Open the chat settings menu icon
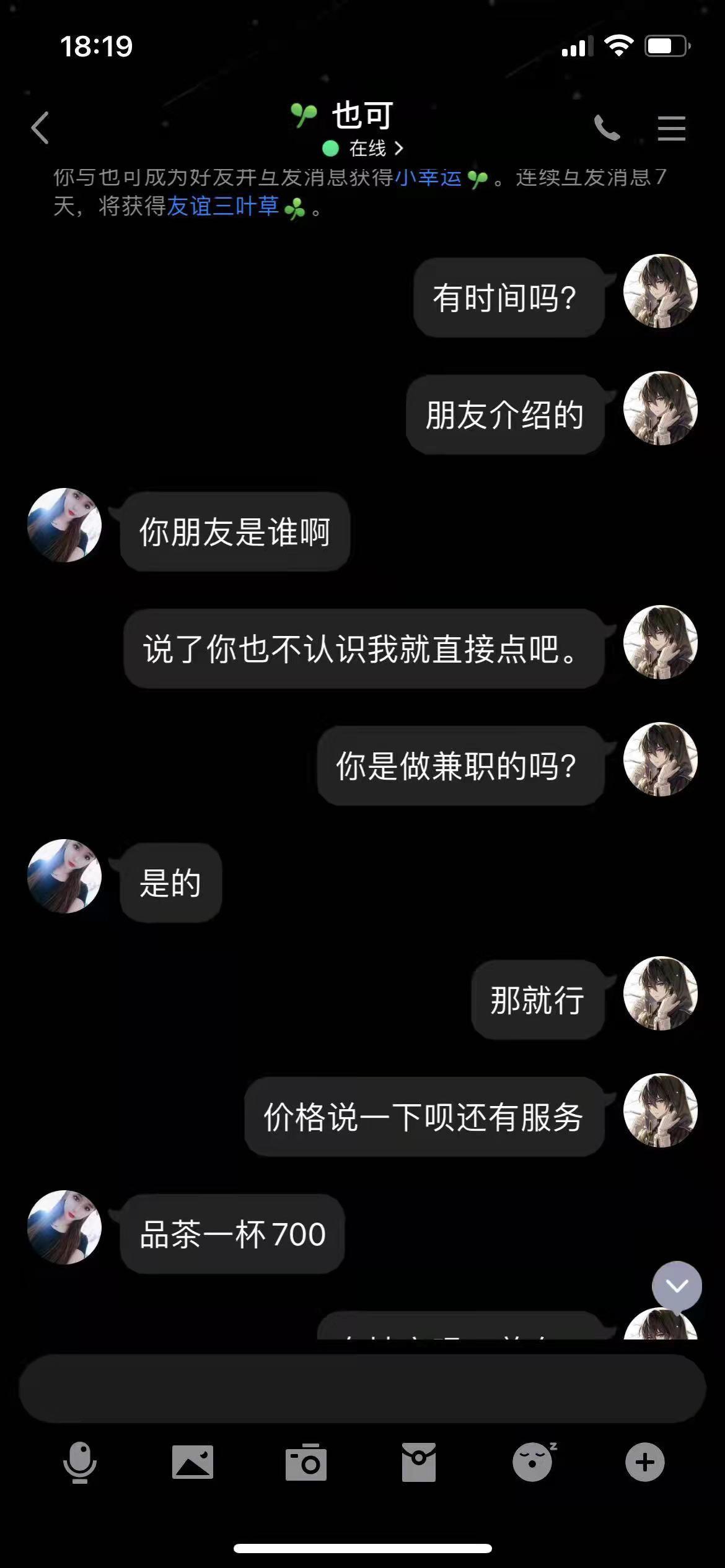The width and height of the screenshot is (725, 1568). click(x=671, y=128)
